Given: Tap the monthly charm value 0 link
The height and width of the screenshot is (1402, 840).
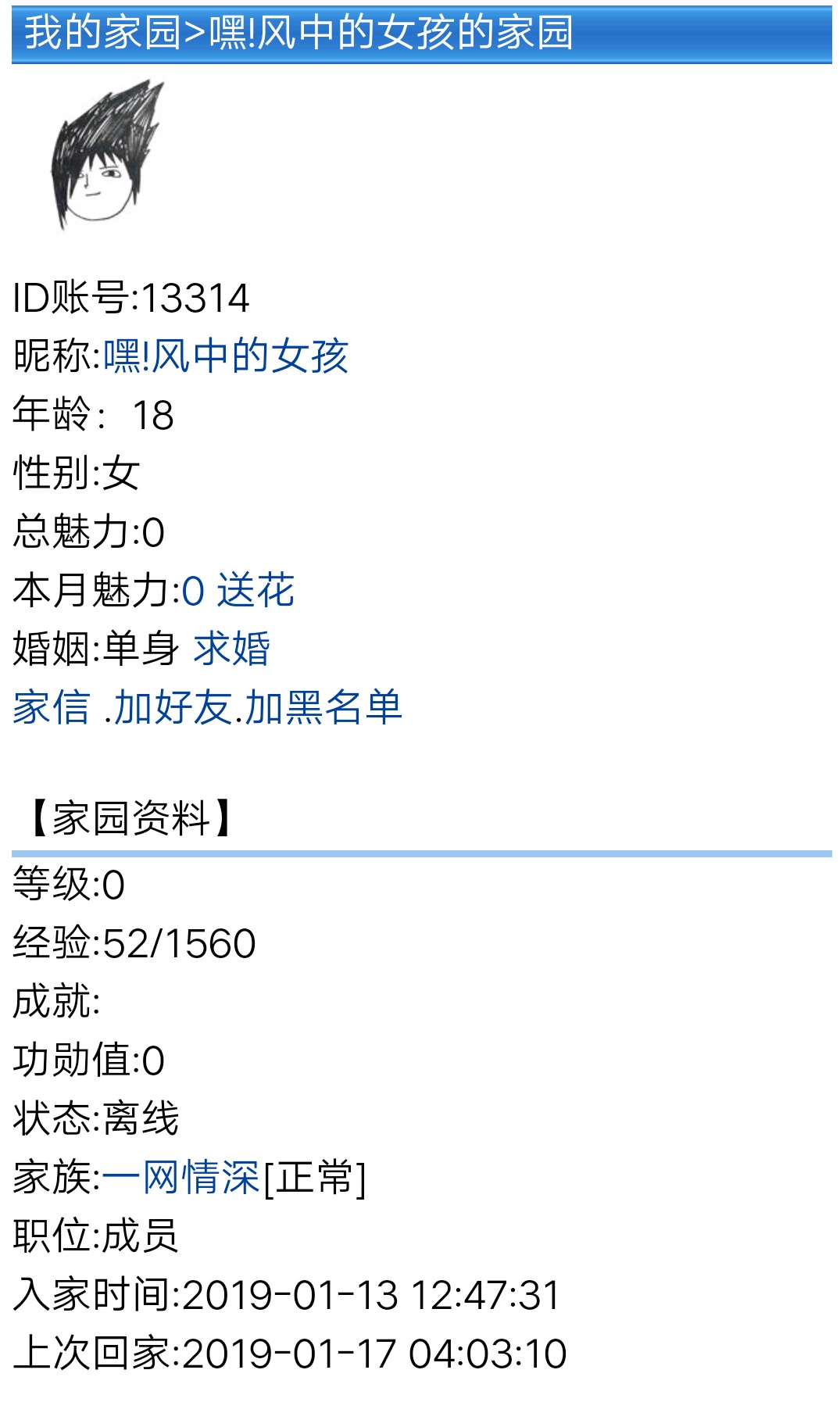Looking at the screenshot, I should pyautogui.click(x=193, y=591).
